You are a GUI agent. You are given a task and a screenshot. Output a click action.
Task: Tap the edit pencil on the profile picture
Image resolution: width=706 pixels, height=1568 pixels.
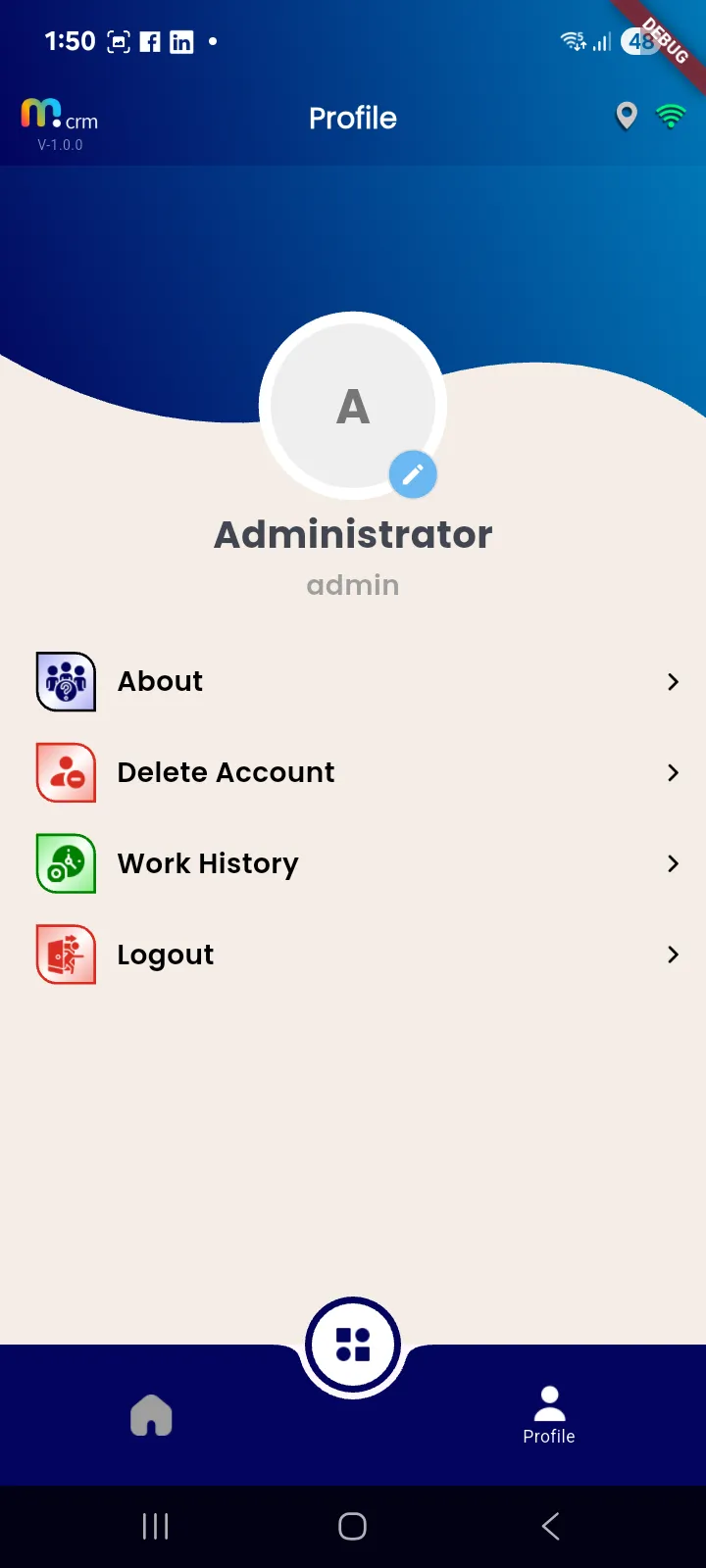413,474
